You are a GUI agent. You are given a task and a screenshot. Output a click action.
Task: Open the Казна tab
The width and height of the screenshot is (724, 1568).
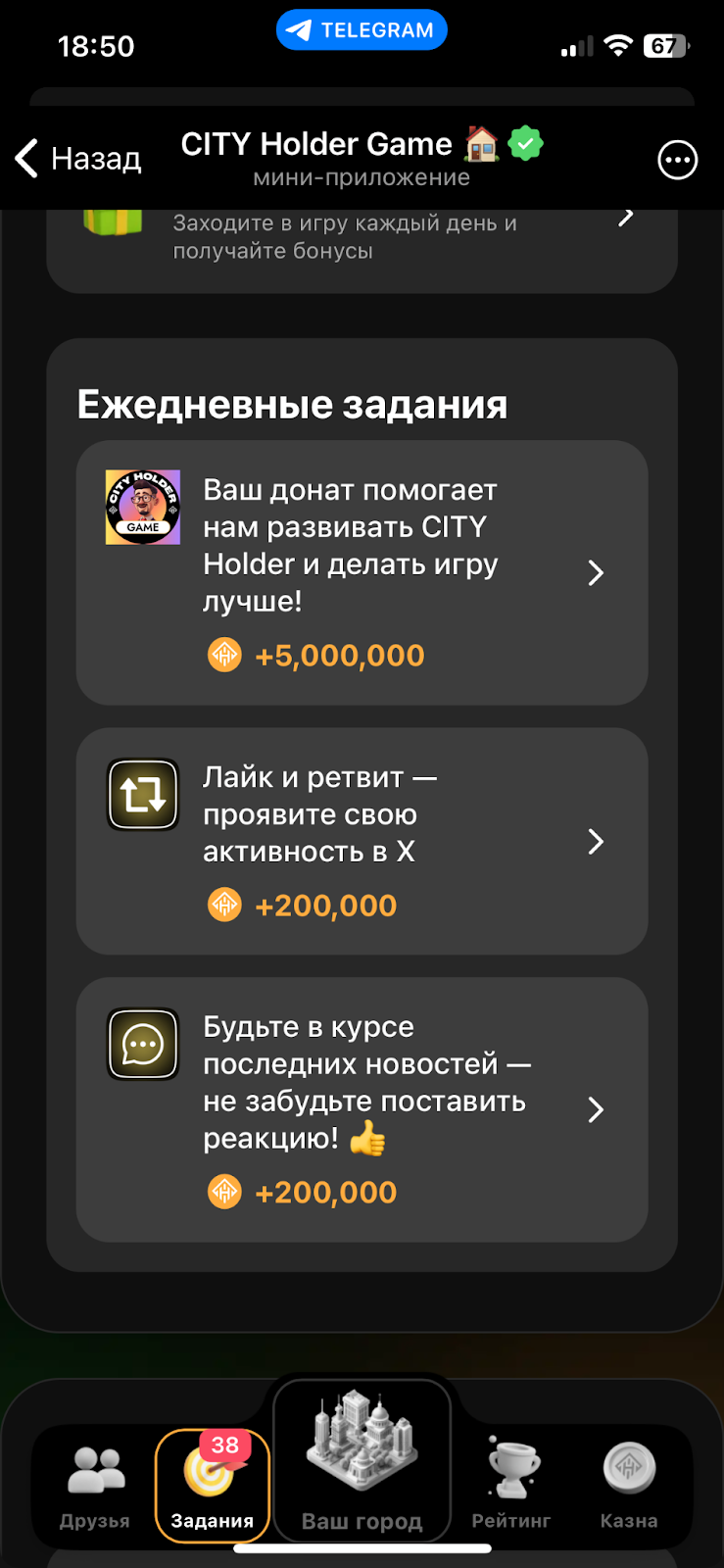click(x=628, y=1487)
